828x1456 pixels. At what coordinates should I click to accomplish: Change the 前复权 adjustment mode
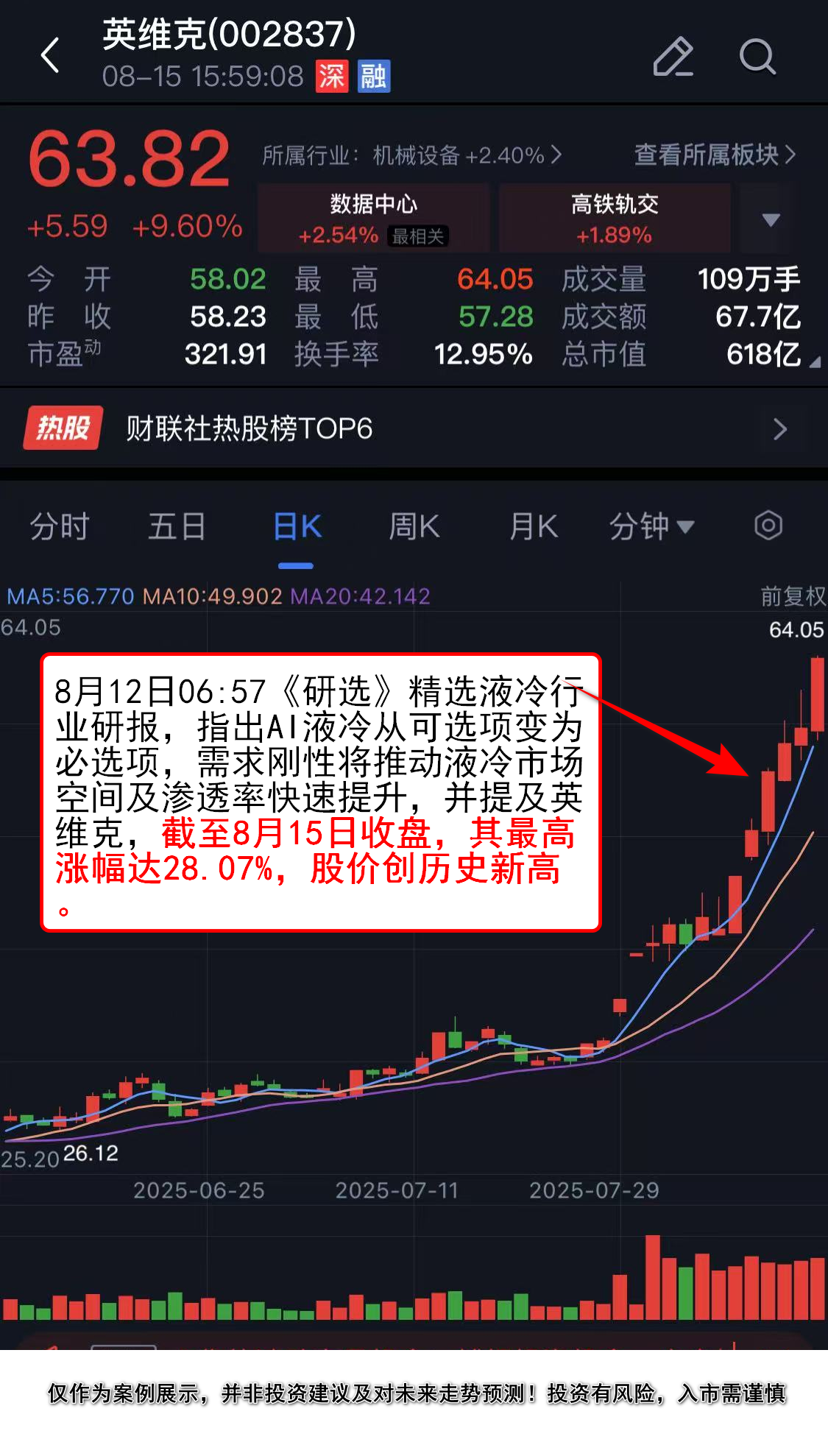792,596
